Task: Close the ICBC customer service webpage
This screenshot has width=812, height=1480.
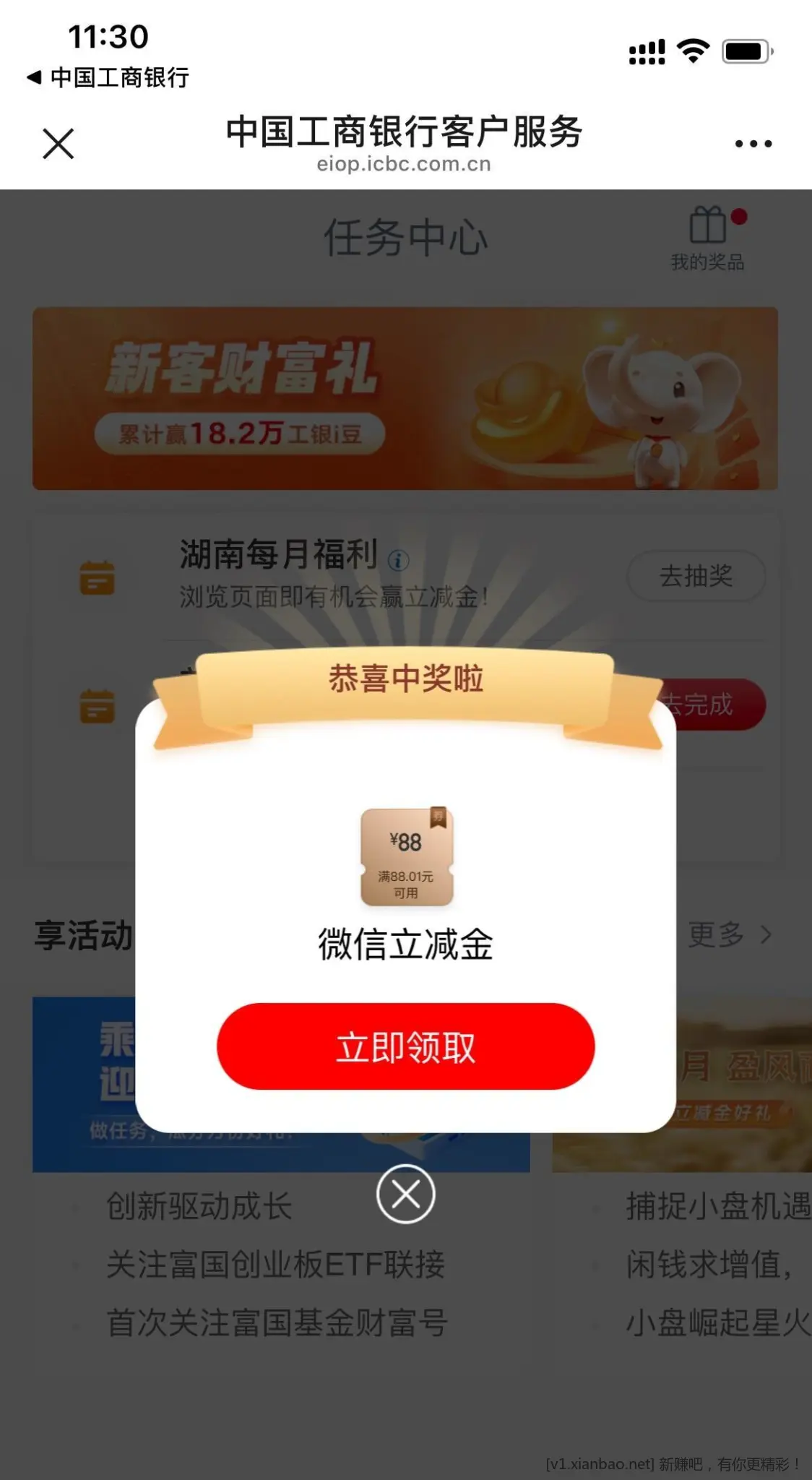Action: click(58, 143)
